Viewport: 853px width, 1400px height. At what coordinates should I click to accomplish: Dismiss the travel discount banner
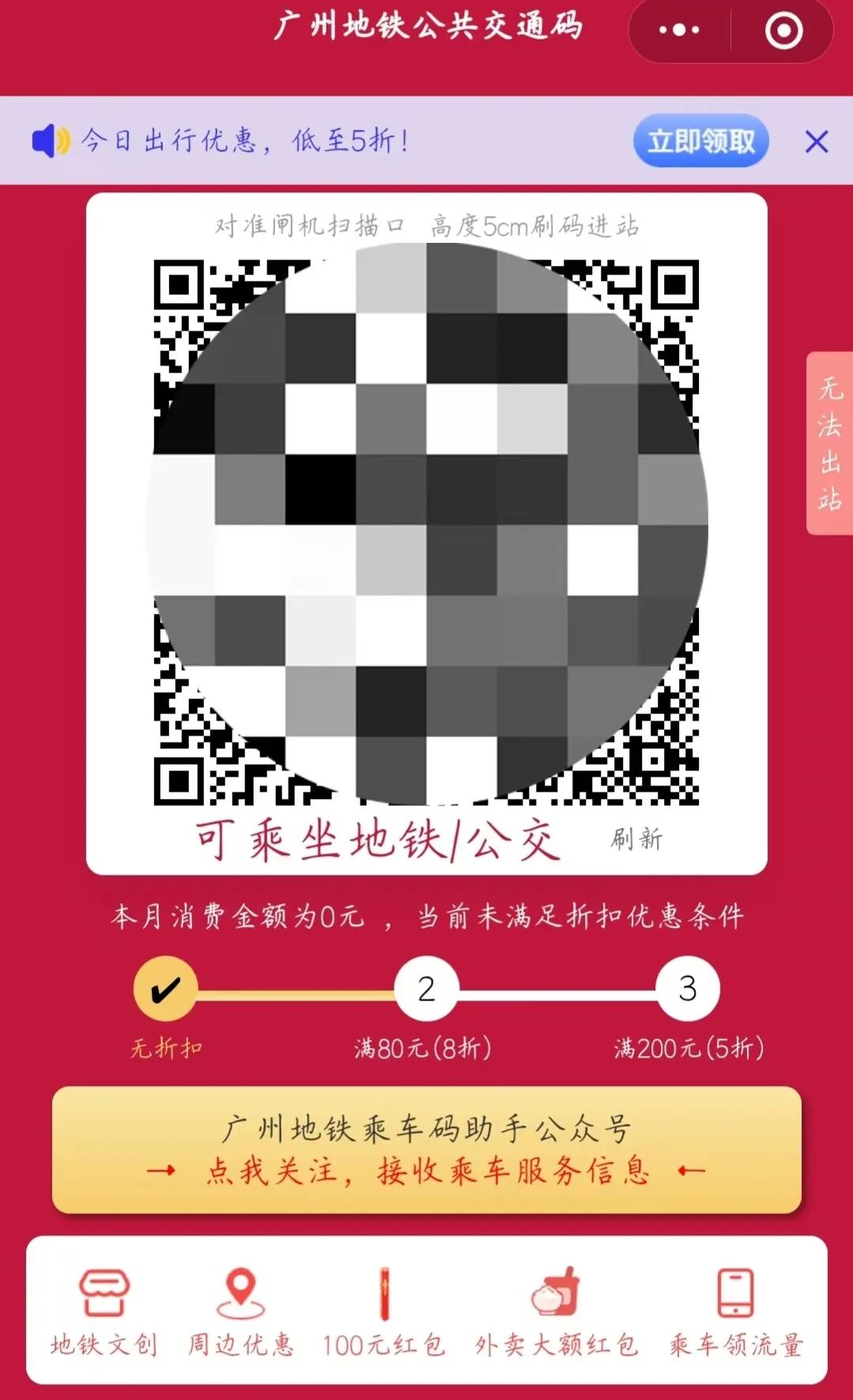coord(817,142)
